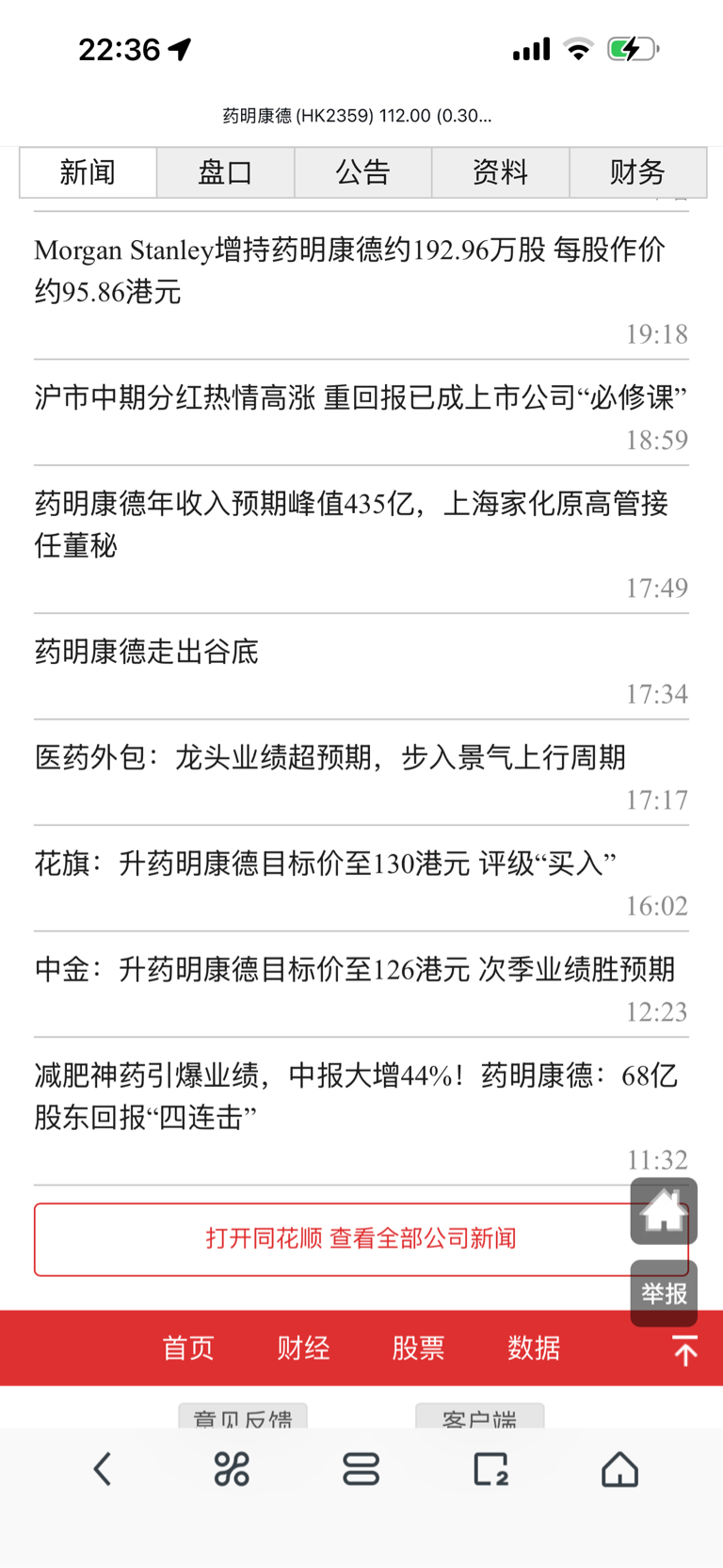Open the 数据 section
This screenshot has width=723, height=1568.
click(x=534, y=1348)
